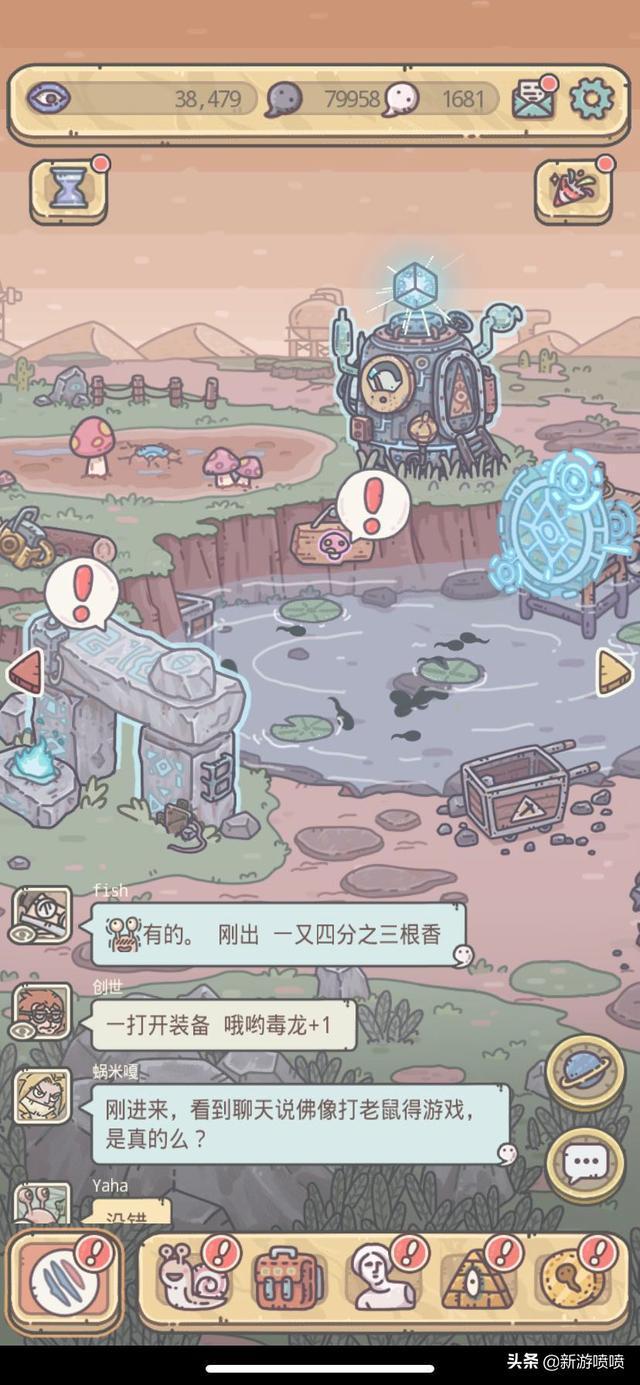Tap the wooden sign with exclamation bubble
640x1385 pixels.
330,541
